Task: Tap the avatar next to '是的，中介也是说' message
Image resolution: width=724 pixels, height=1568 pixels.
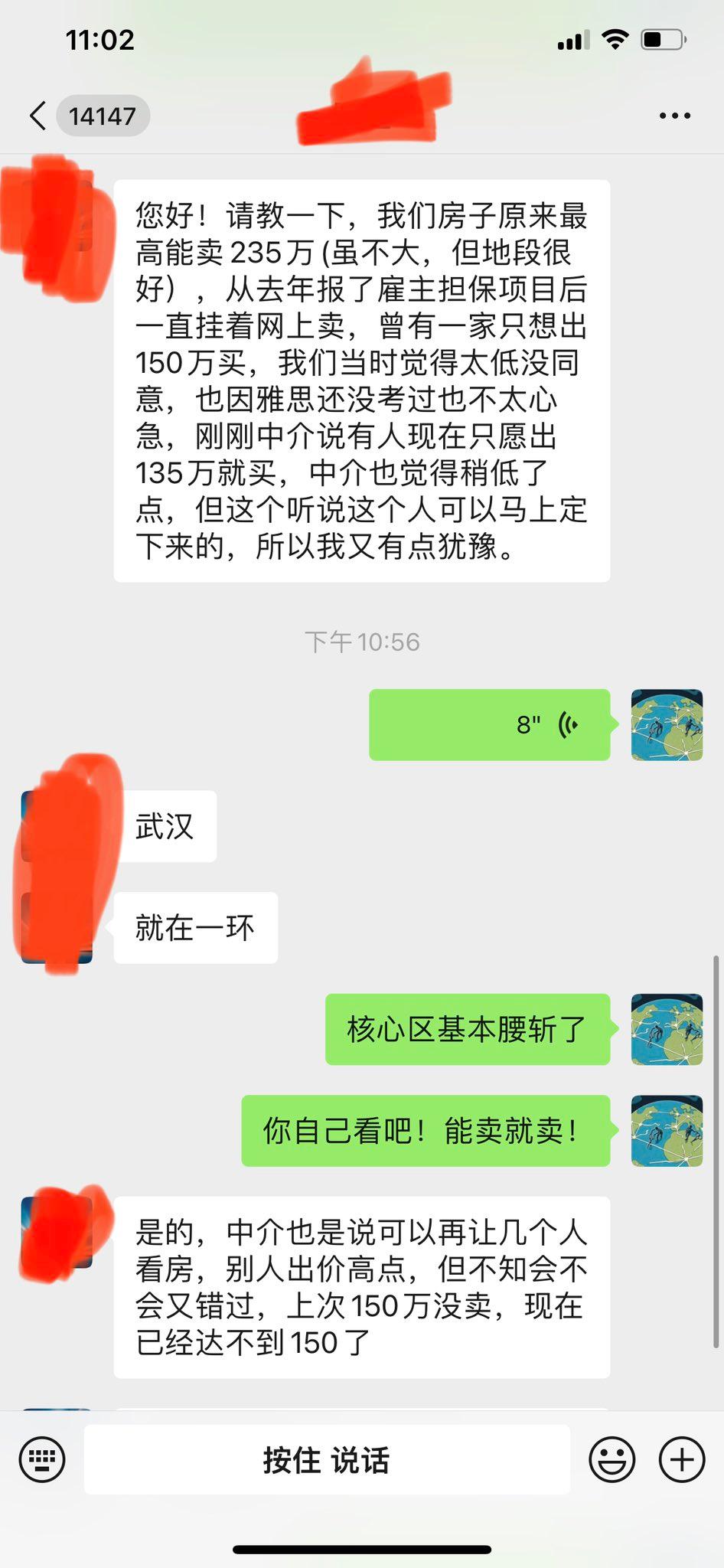Action: point(57,1233)
